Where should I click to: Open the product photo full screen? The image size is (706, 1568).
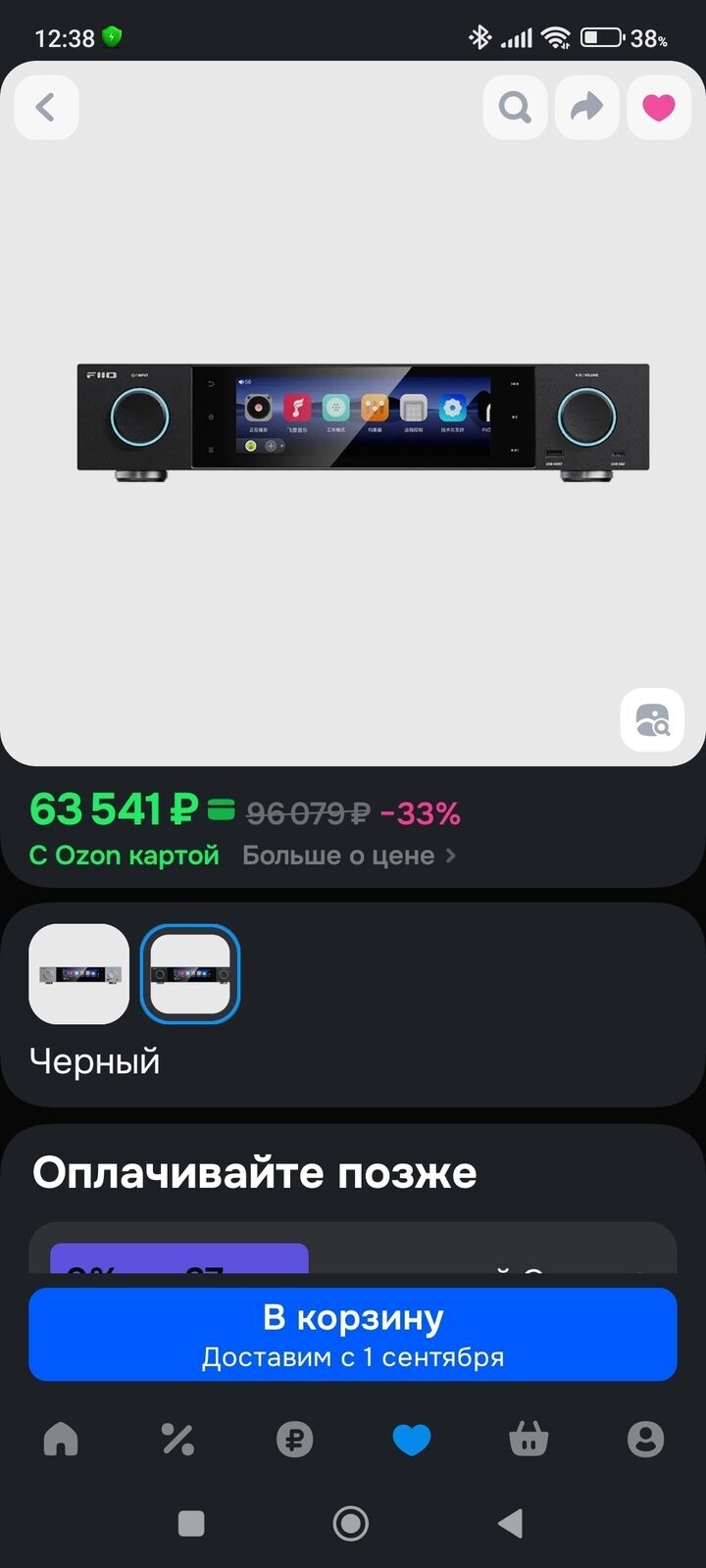tap(363, 418)
